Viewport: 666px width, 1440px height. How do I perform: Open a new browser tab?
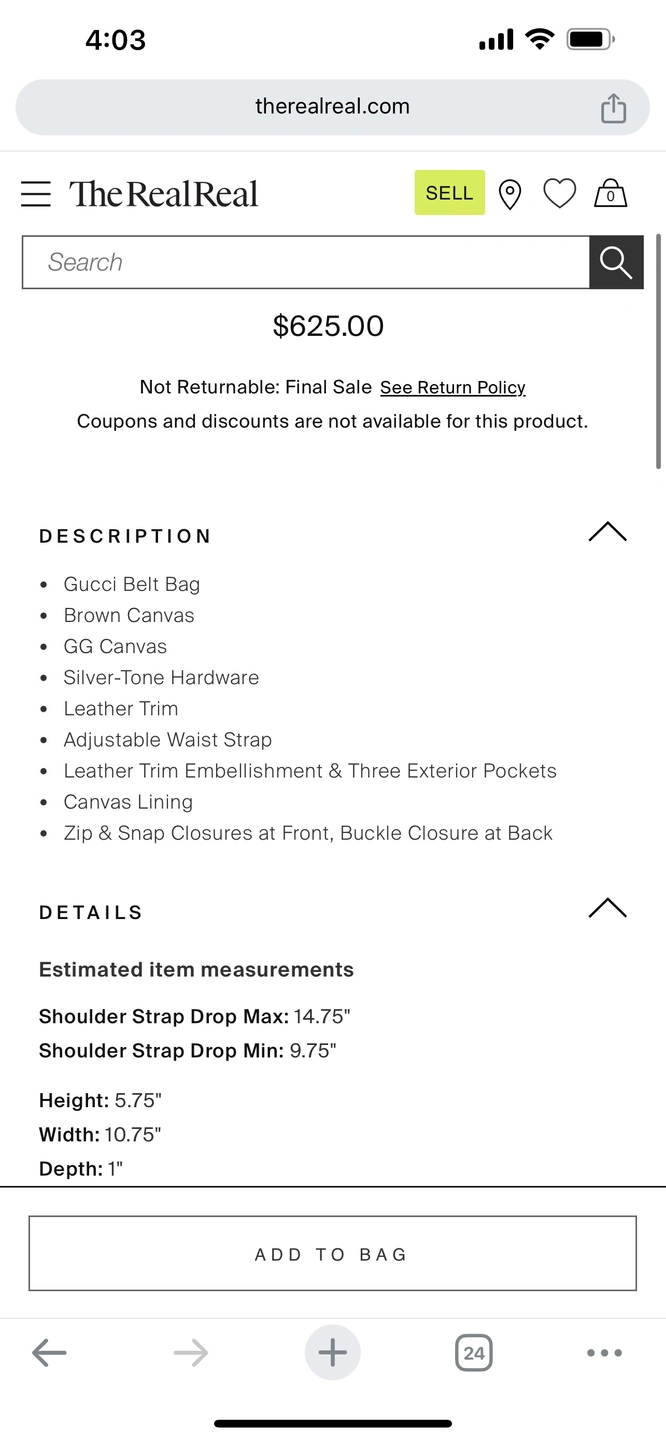[x=333, y=1353]
